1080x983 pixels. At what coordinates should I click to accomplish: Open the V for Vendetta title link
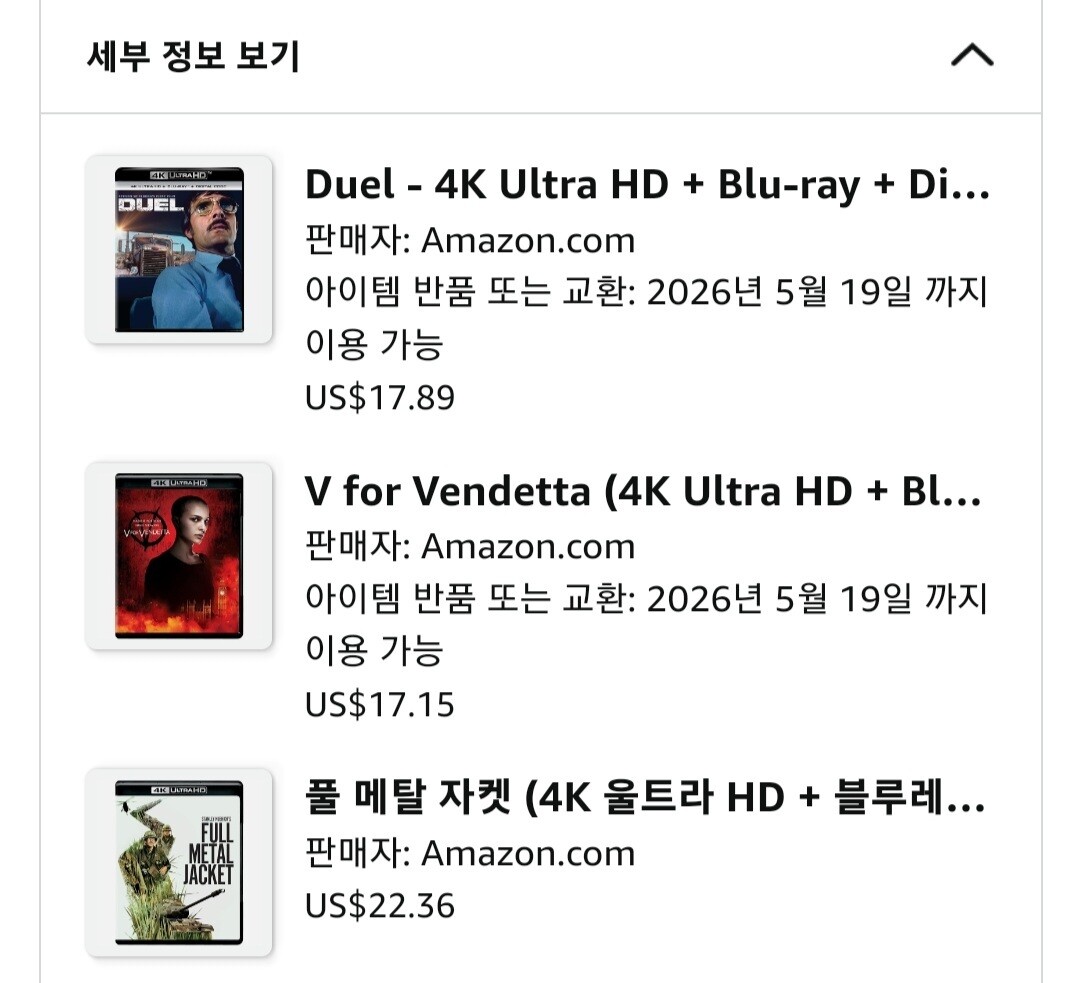click(643, 492)
